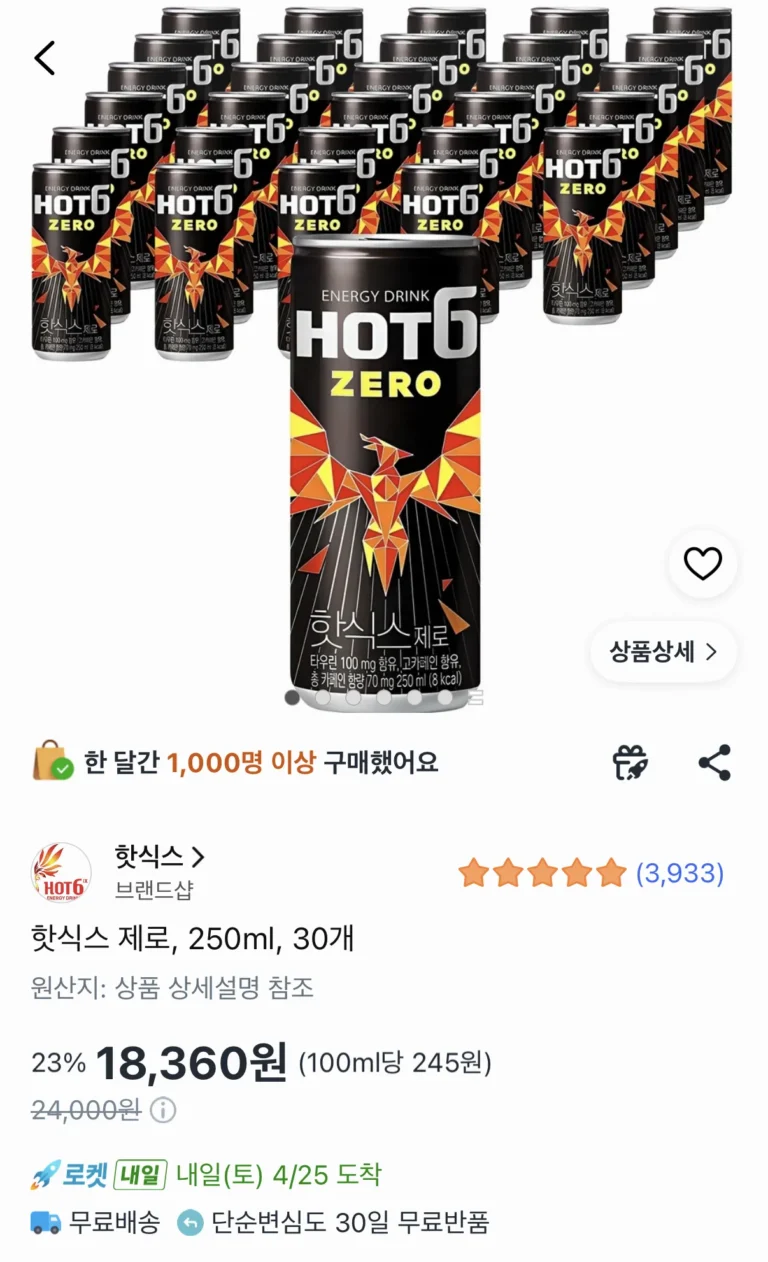This screenshot has height=1262, width=768.
Task: Open the gift icon
Action: tap(630, 763)
